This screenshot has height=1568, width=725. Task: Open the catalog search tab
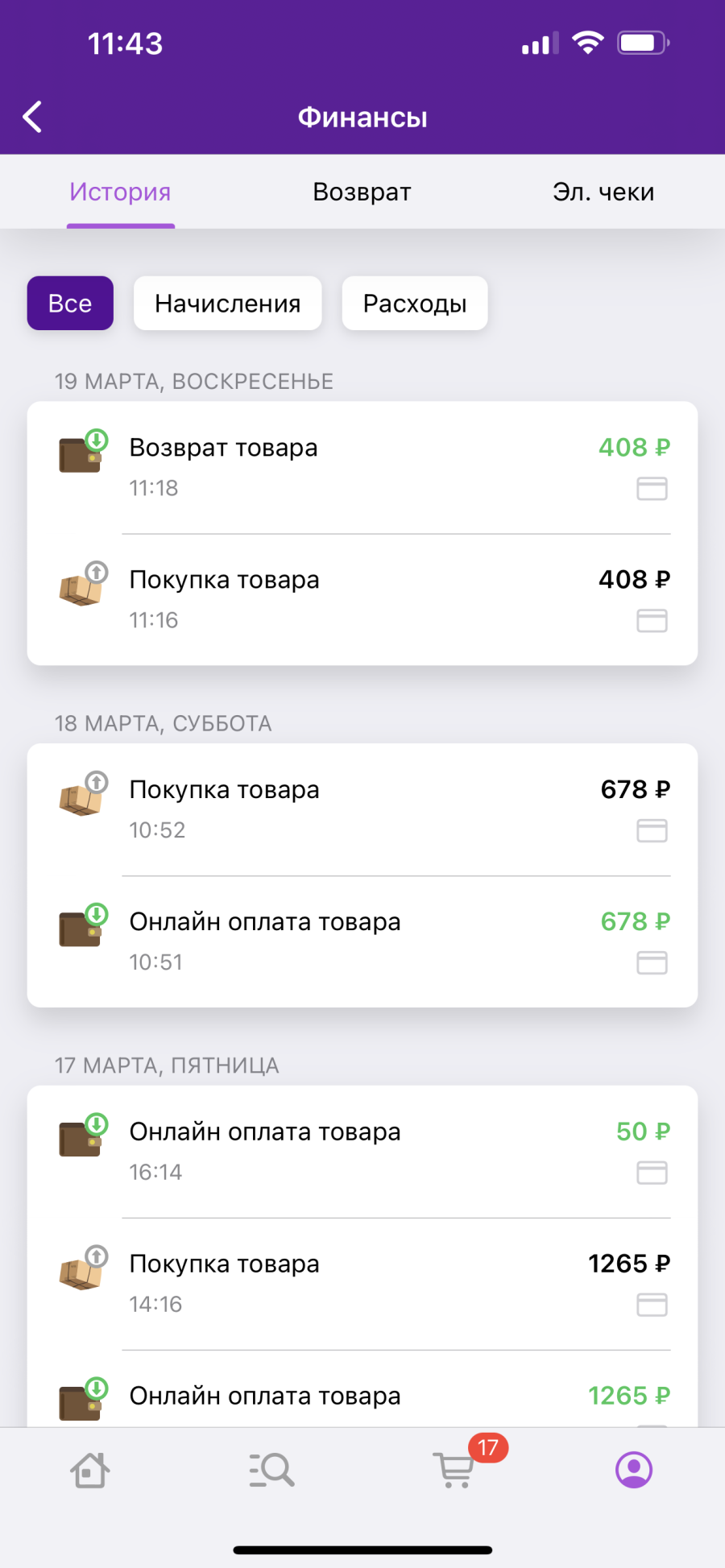click(x=271, y=1471)
